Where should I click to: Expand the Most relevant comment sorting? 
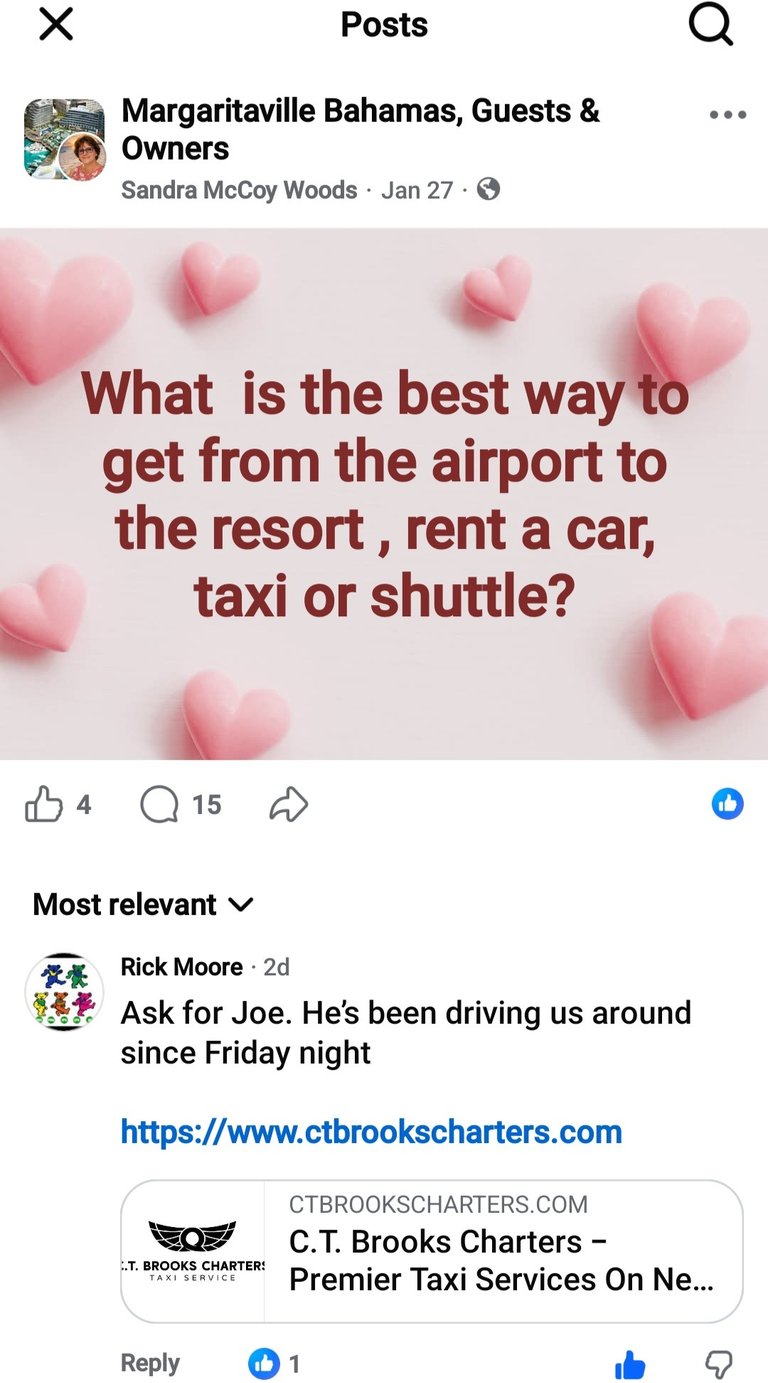pyautogui.click(x=143, y=904)
